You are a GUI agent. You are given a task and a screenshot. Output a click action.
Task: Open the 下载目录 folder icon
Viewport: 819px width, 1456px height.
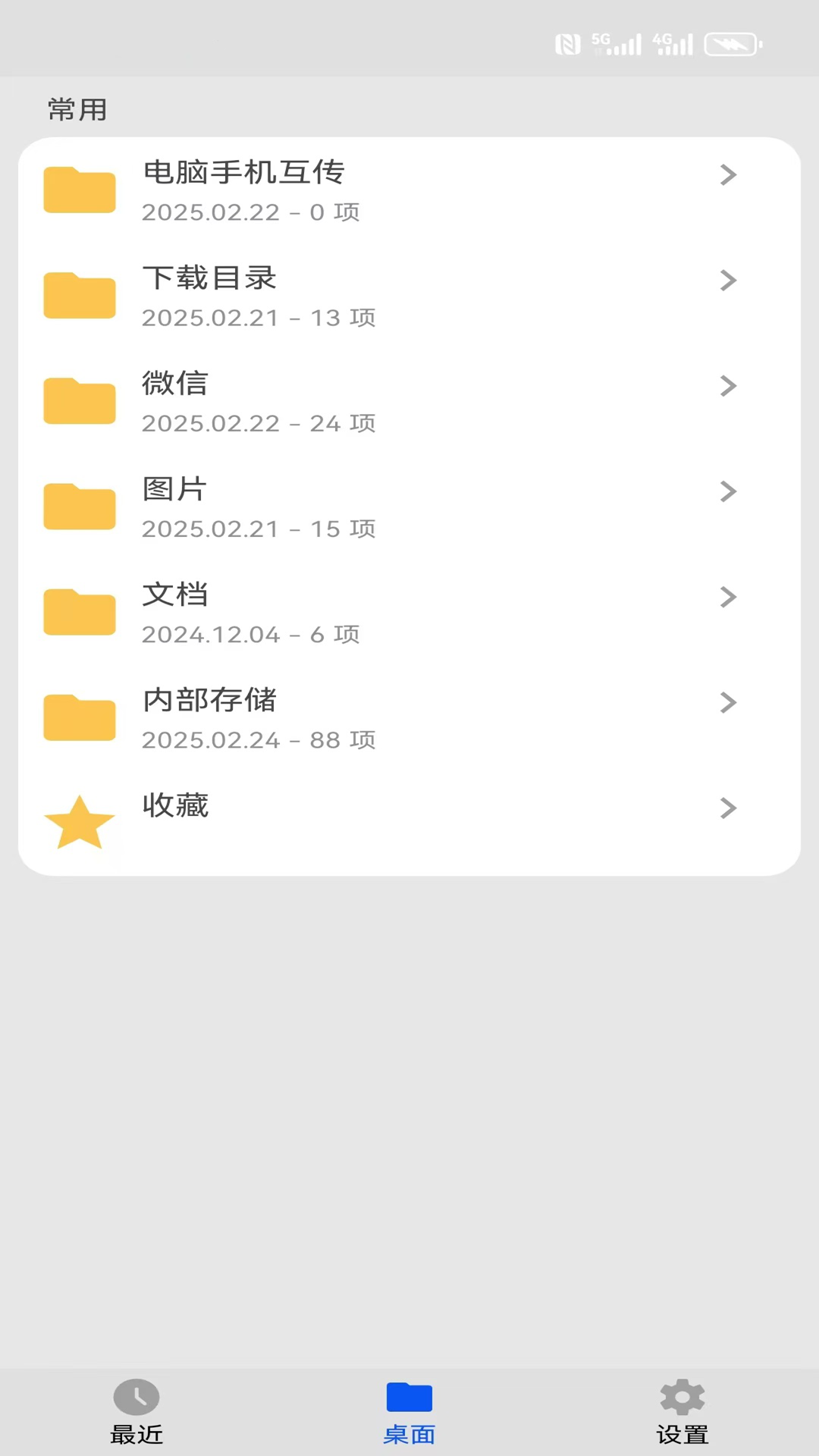[x=79, y=295]
